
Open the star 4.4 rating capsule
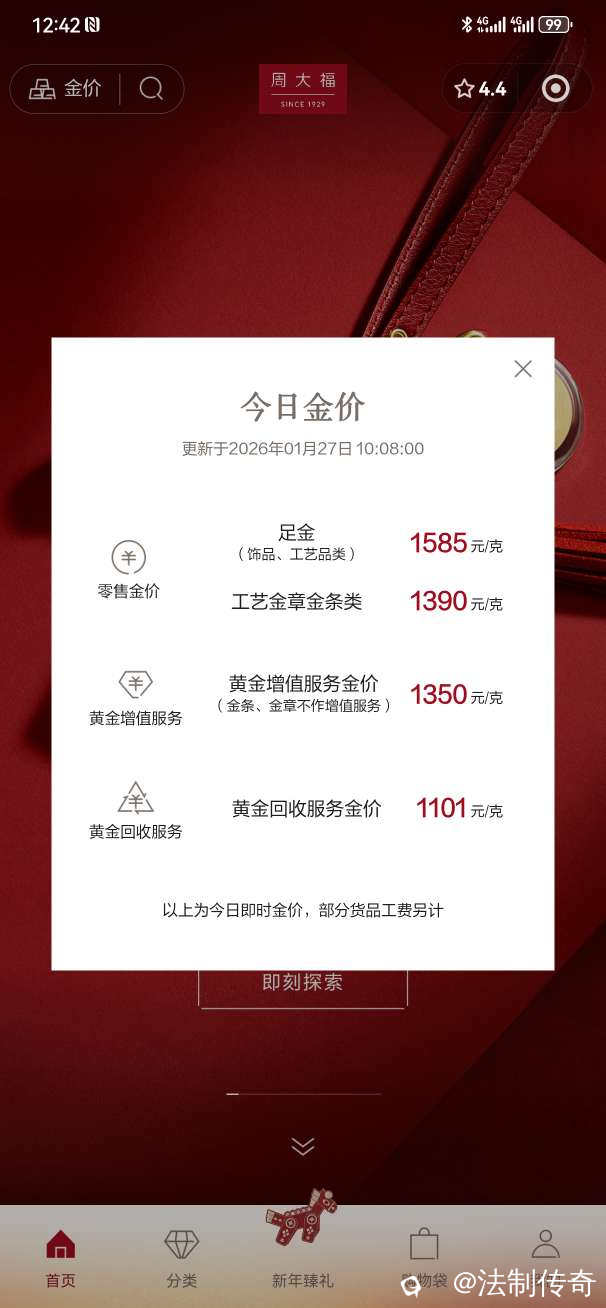coord(481,89)
